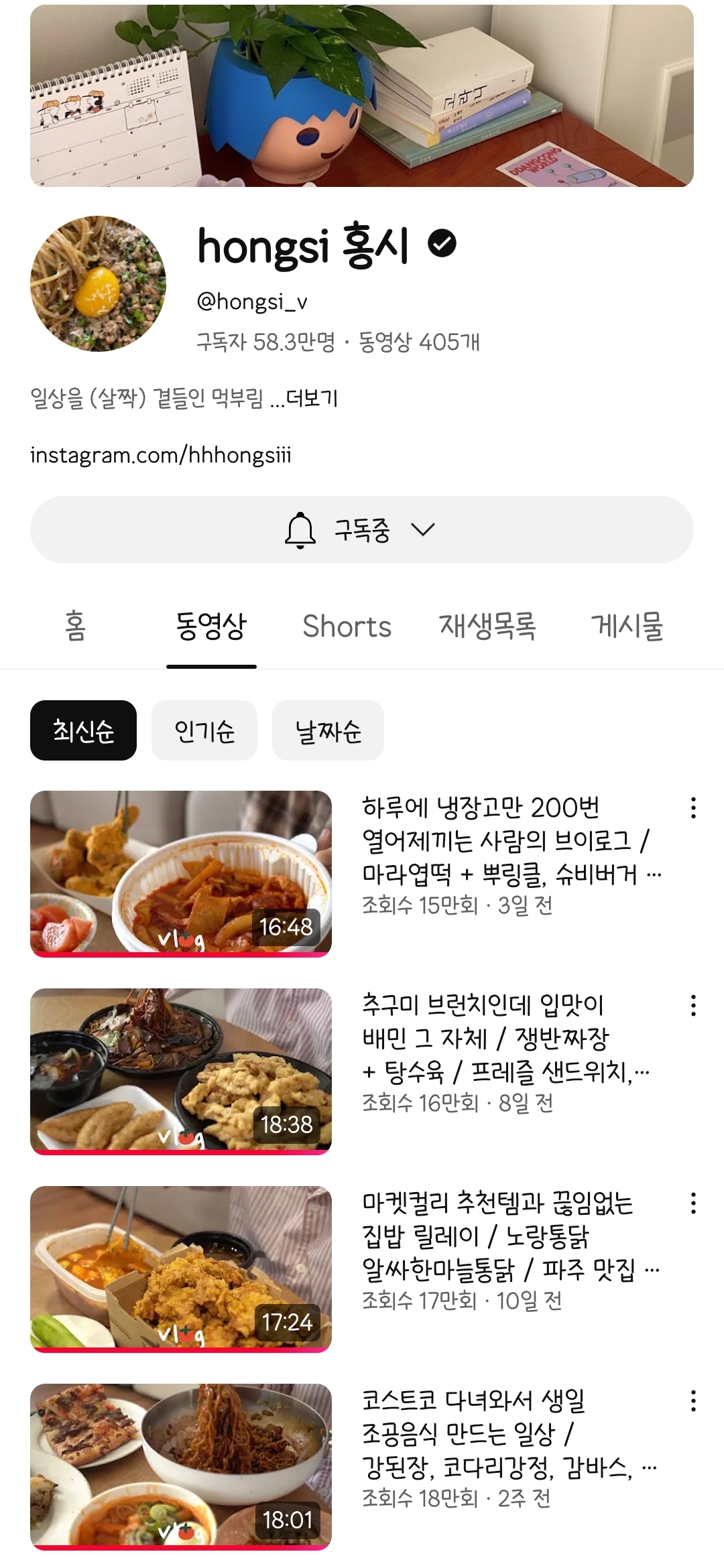The width and height of the screenshot is (724, 1568).
Task: Open the instagram.com/hhhongsiii link
Action: pos(161,456)
